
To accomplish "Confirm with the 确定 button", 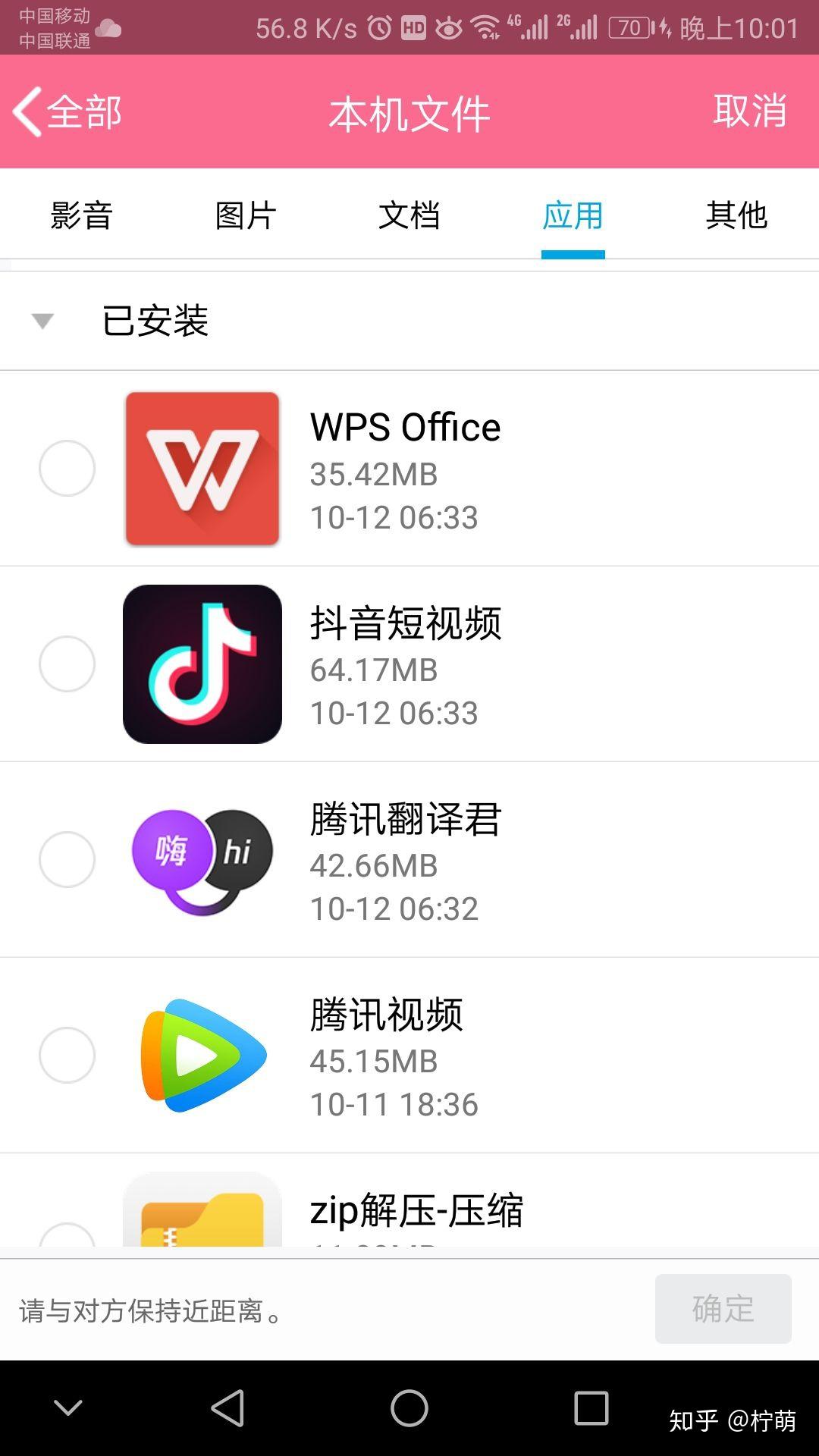I will pos(723,1309).
